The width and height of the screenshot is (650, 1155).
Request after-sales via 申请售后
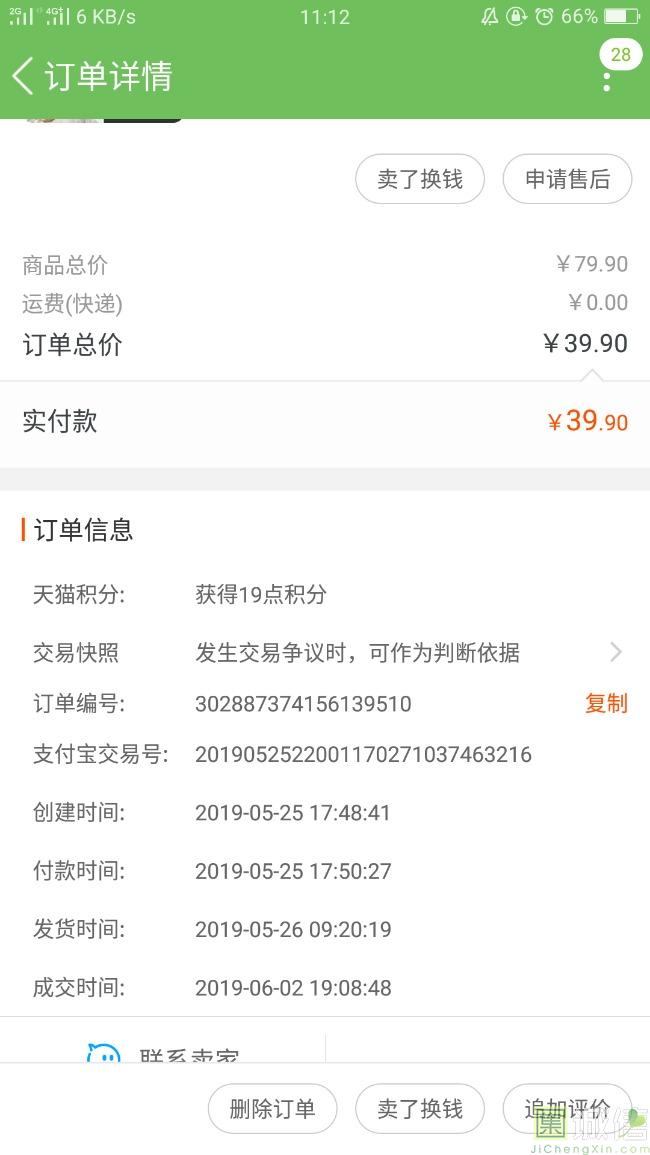point(567,180)
